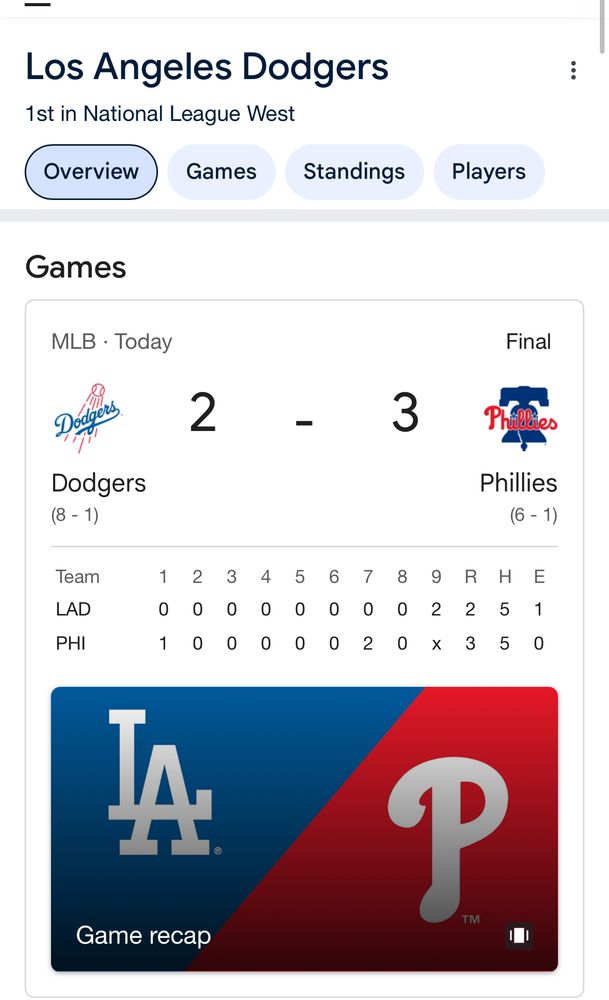Switch to the Games tab
Screen dimensions: 609x1000
tap(221, 172)
